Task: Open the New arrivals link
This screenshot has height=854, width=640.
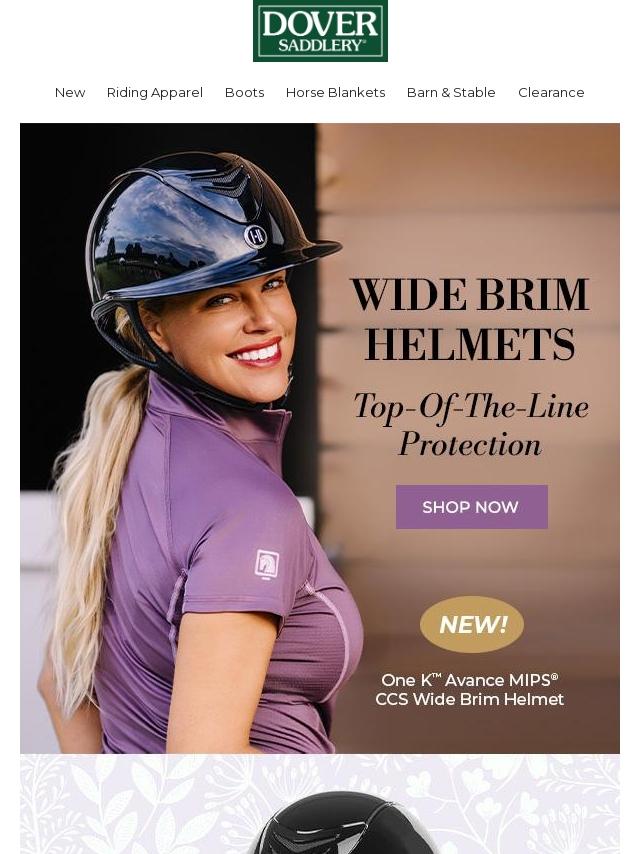Action: (x=70, y=92)
